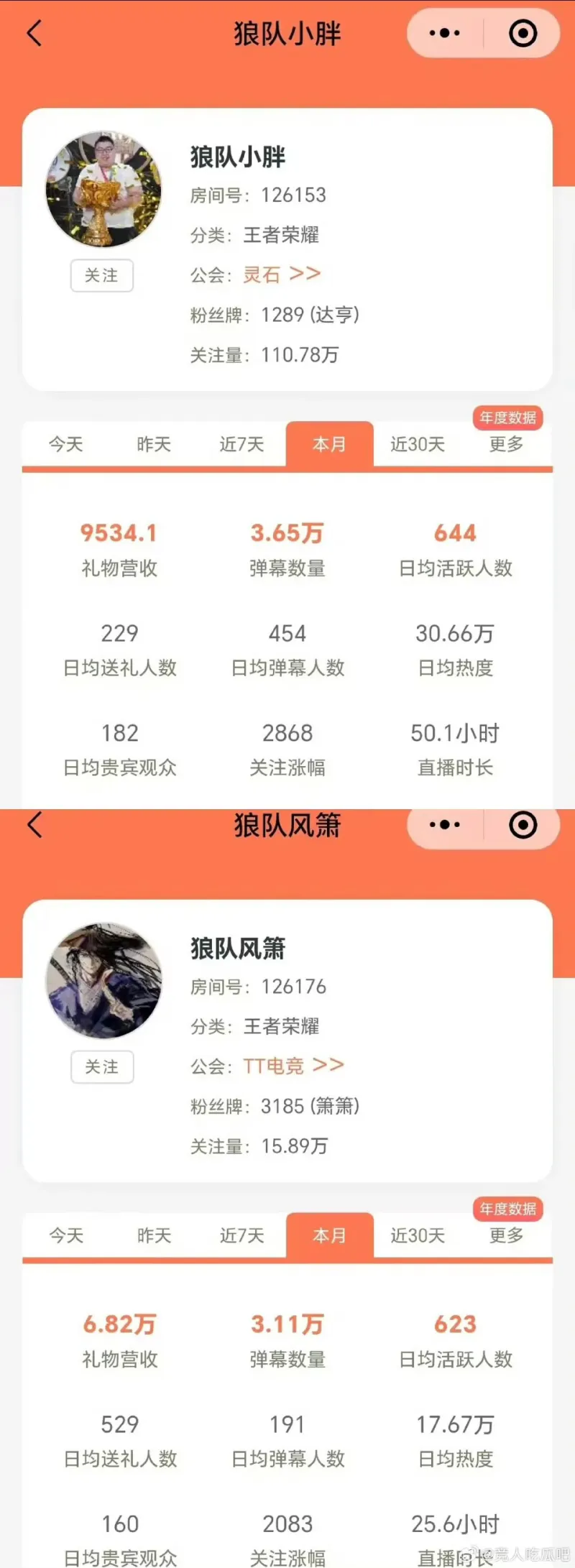575x1568 pixels.
Task: Tap the circle target icon beside 狼队风箫 menu
Action: tap(523, 825)
